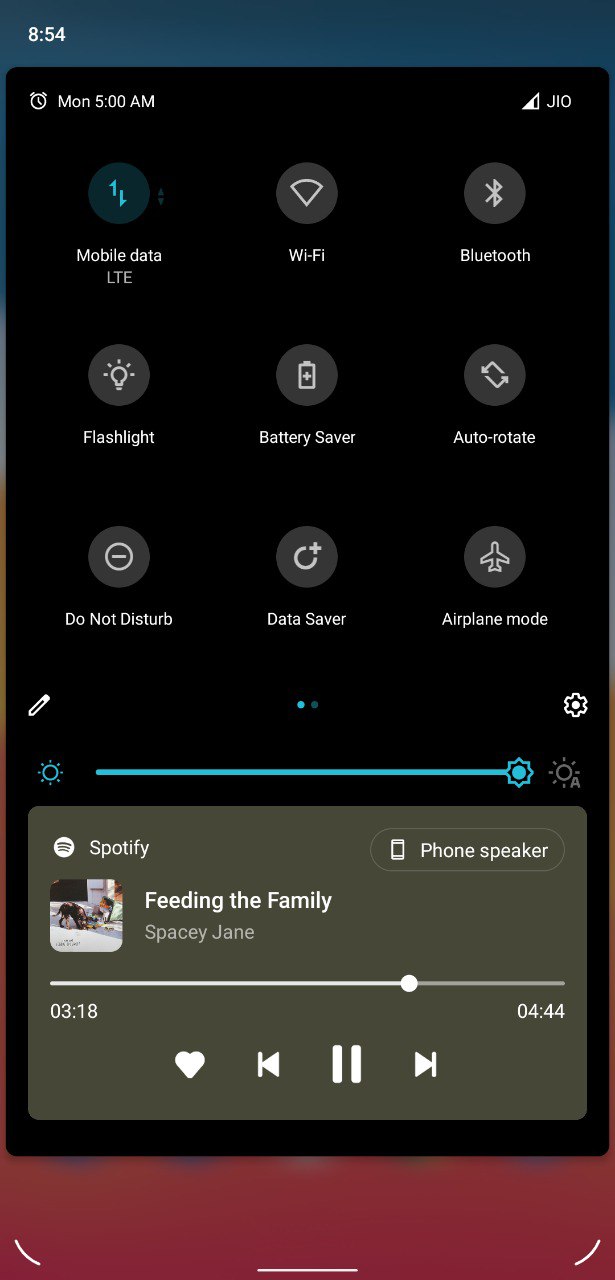615x1280 pixels.
Task: Edit quick settings tiles with pencil icon
Action: [x=39, y=705]
